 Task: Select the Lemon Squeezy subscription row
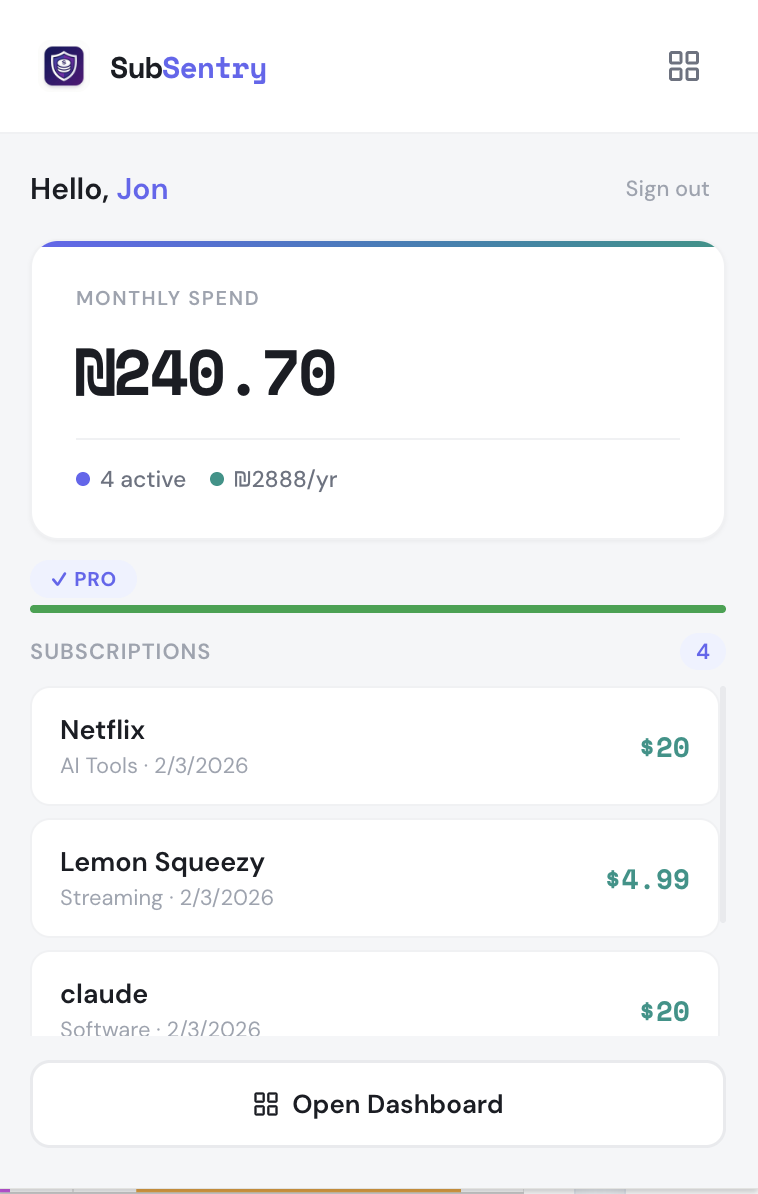(x=375, y=877)
